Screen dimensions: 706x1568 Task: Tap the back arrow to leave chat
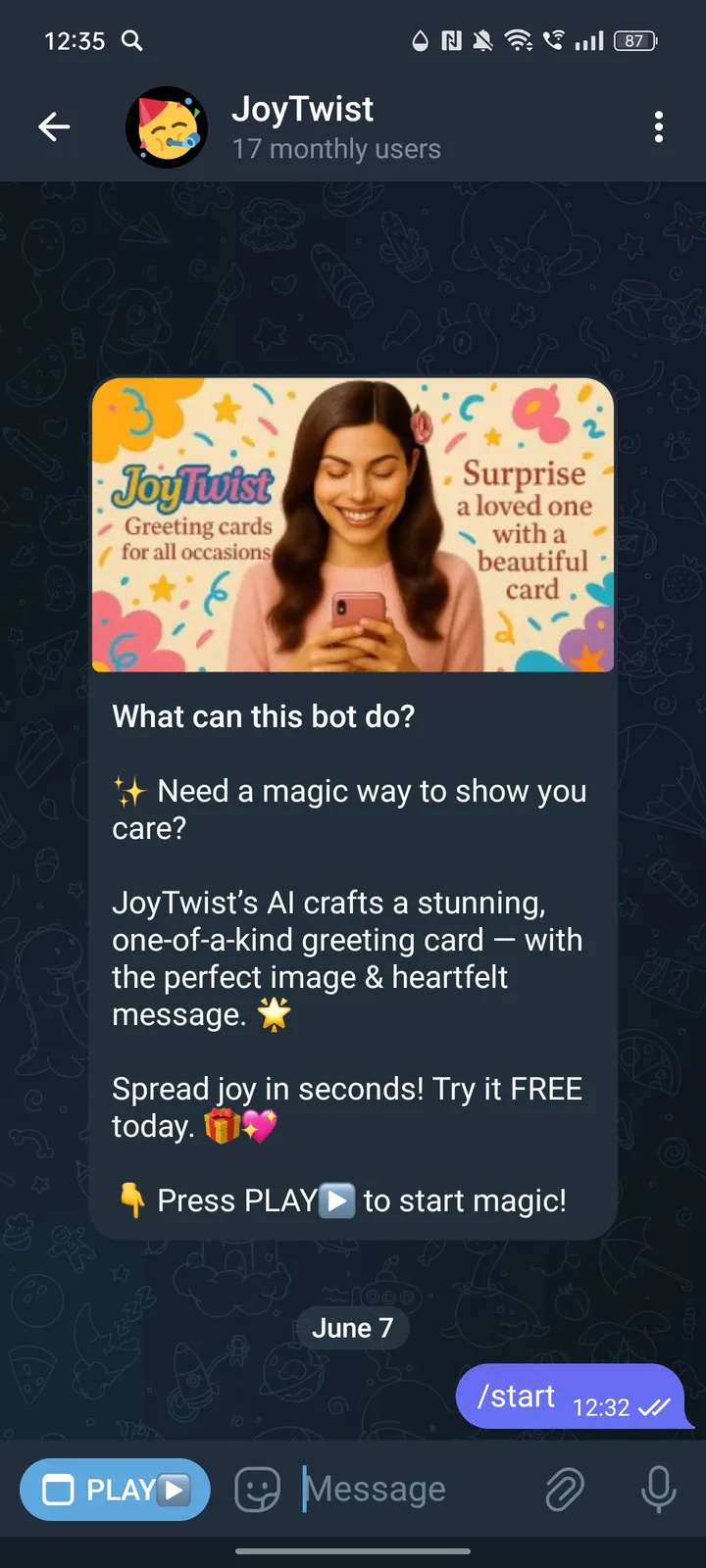(54, 126)
